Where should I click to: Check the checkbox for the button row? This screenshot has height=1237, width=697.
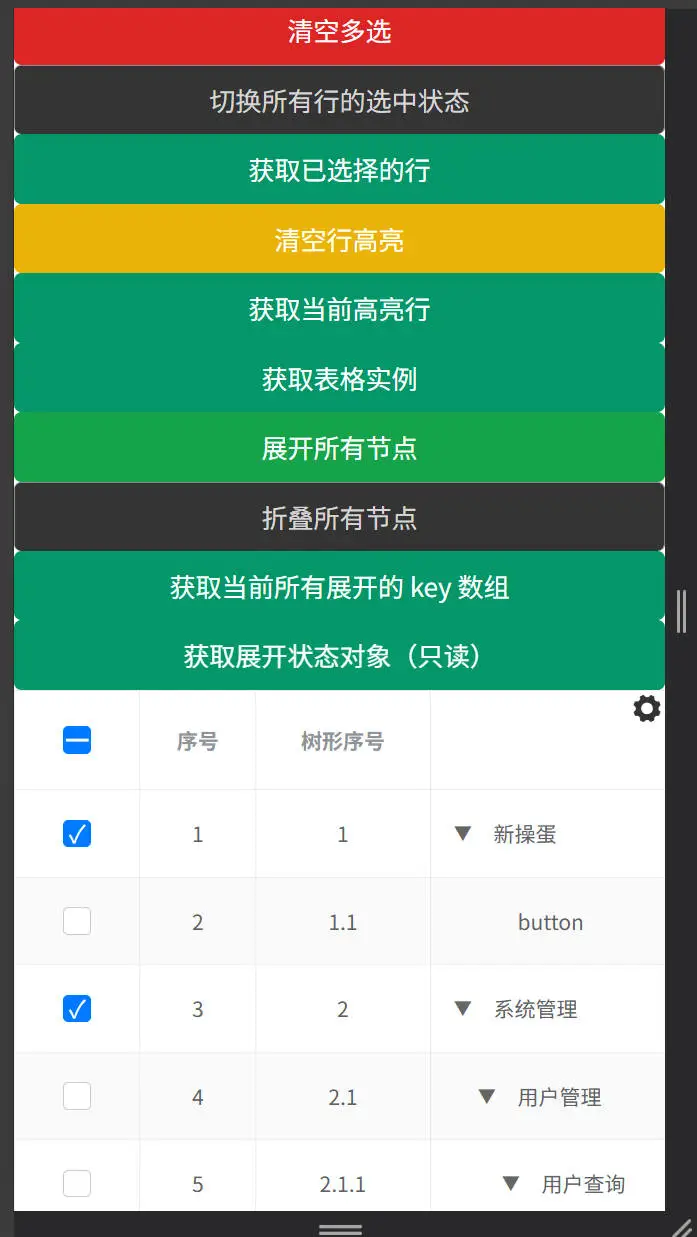(x=77, y=921)
